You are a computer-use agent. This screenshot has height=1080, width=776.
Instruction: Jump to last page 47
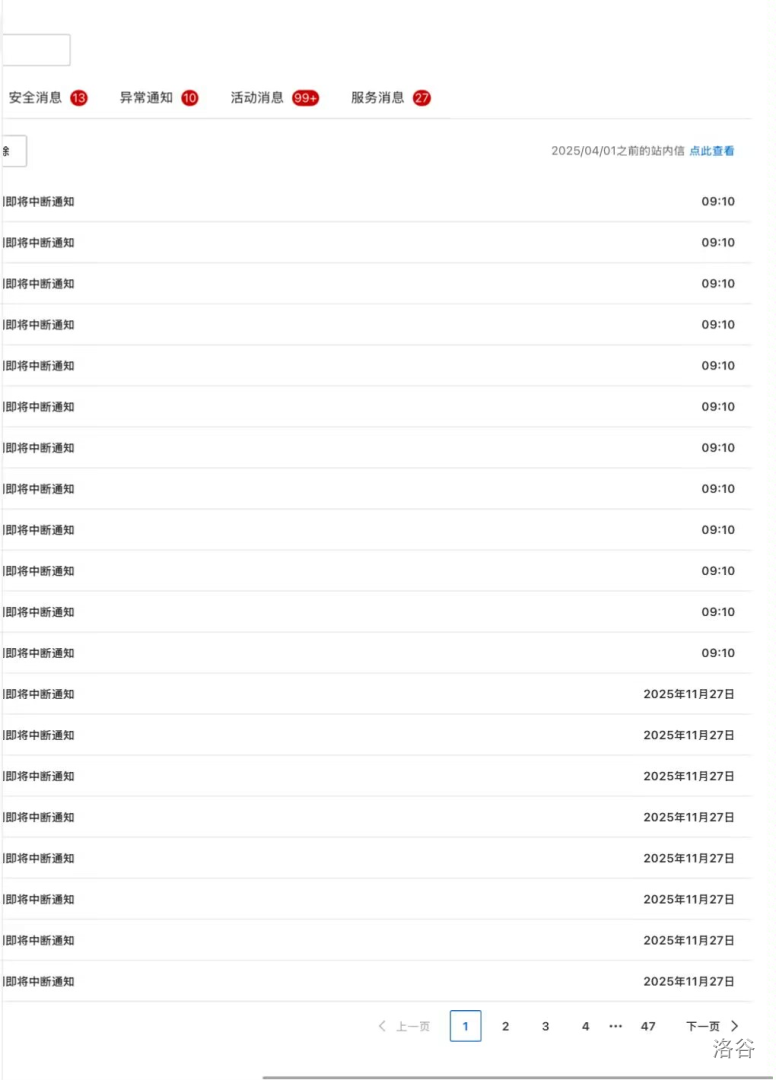coord(648,1026)
